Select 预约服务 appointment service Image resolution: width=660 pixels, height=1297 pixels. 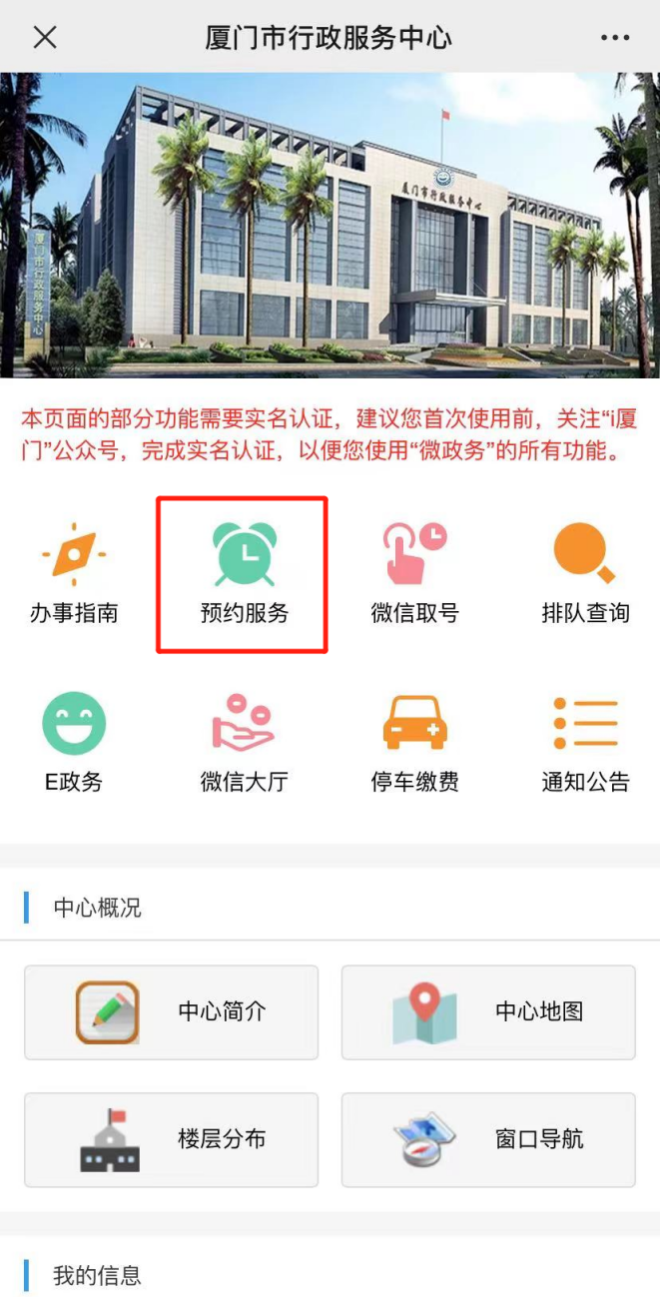point(244,573)
